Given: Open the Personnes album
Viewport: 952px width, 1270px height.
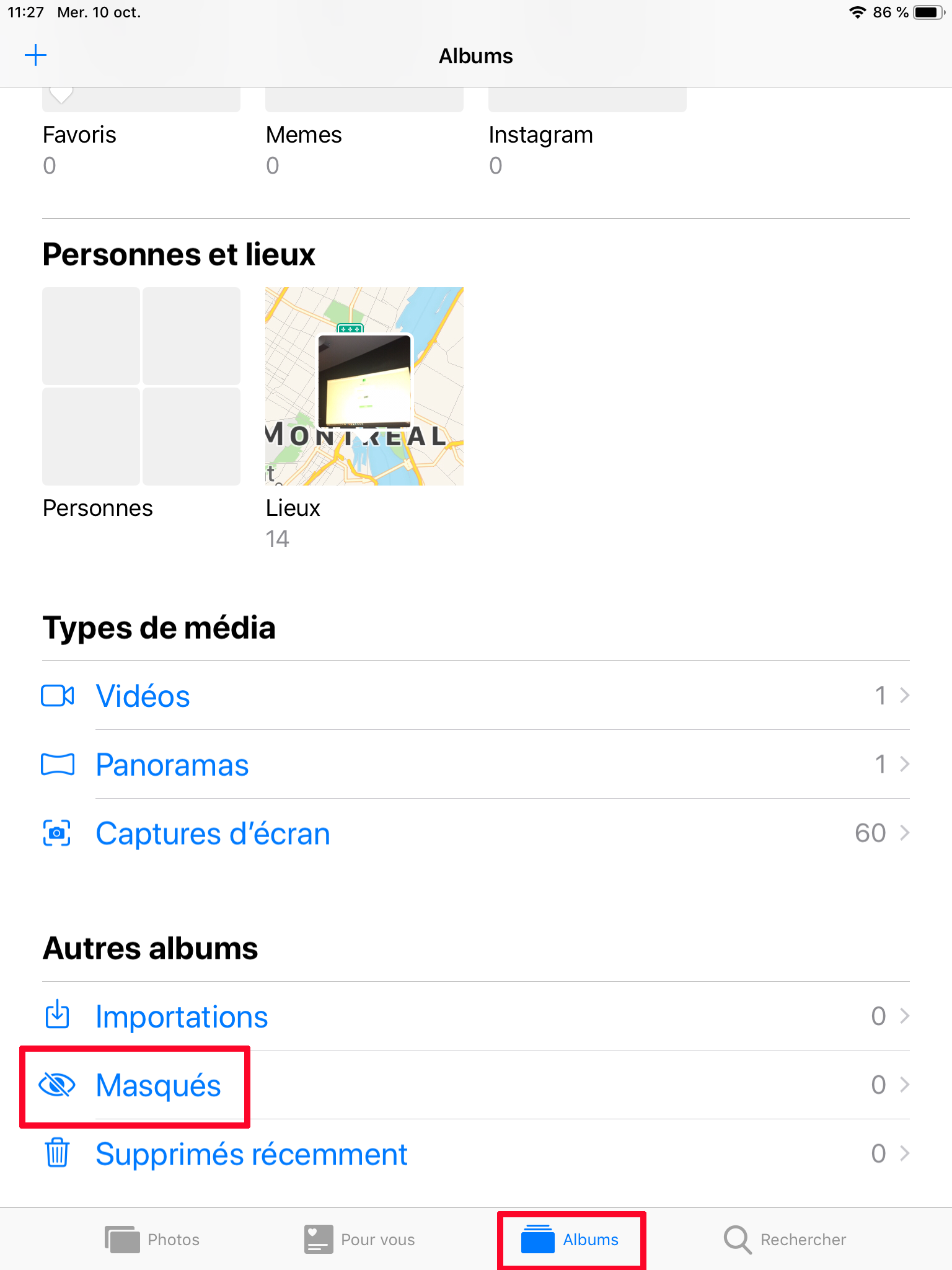Looking at the screenshot, I should 141,386.
